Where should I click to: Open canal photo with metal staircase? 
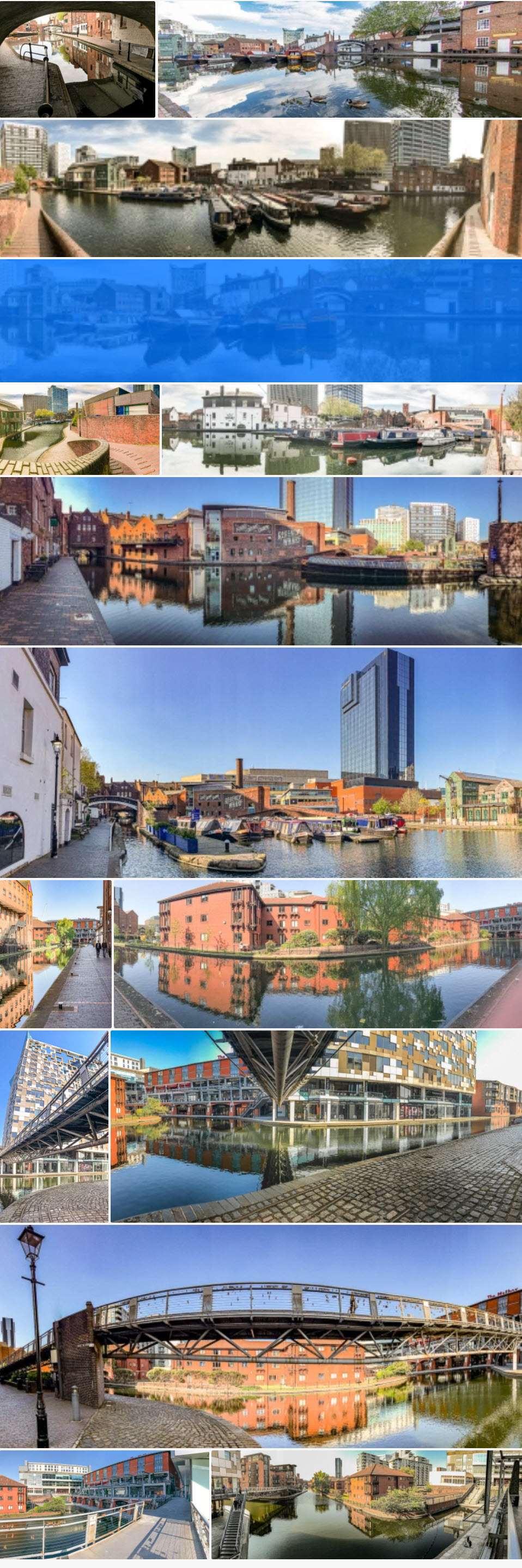366,1504
